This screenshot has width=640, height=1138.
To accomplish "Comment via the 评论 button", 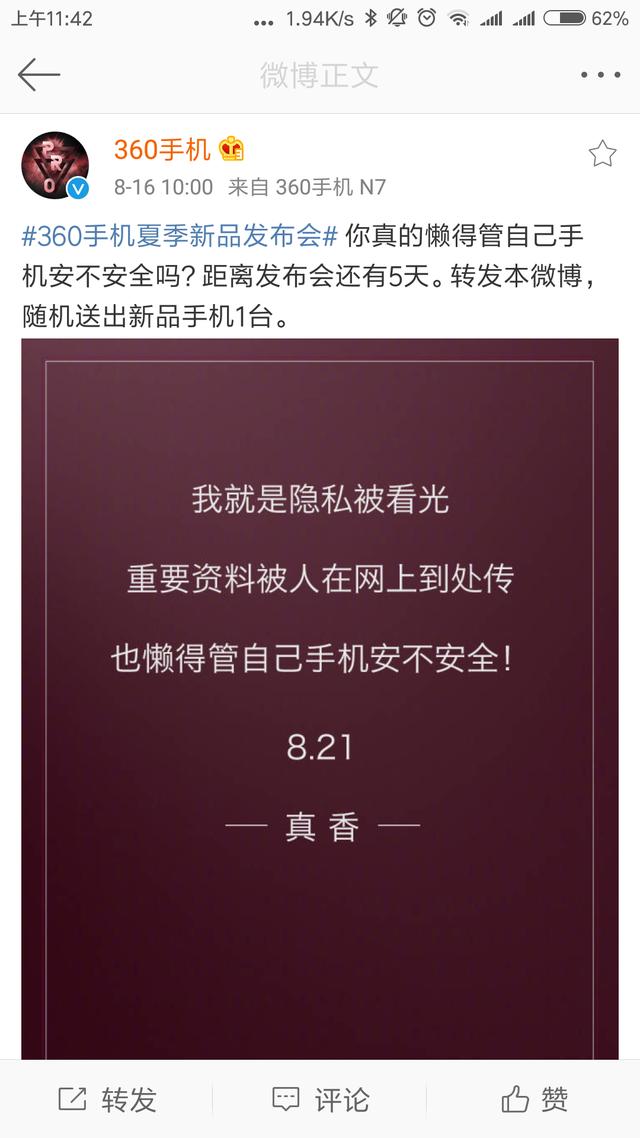I will (320, 1100).
